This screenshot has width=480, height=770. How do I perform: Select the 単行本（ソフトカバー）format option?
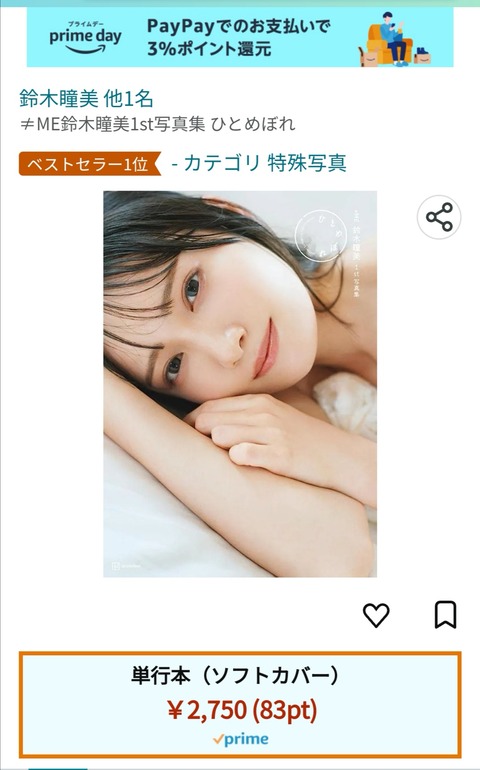click(x=240, y=705)
